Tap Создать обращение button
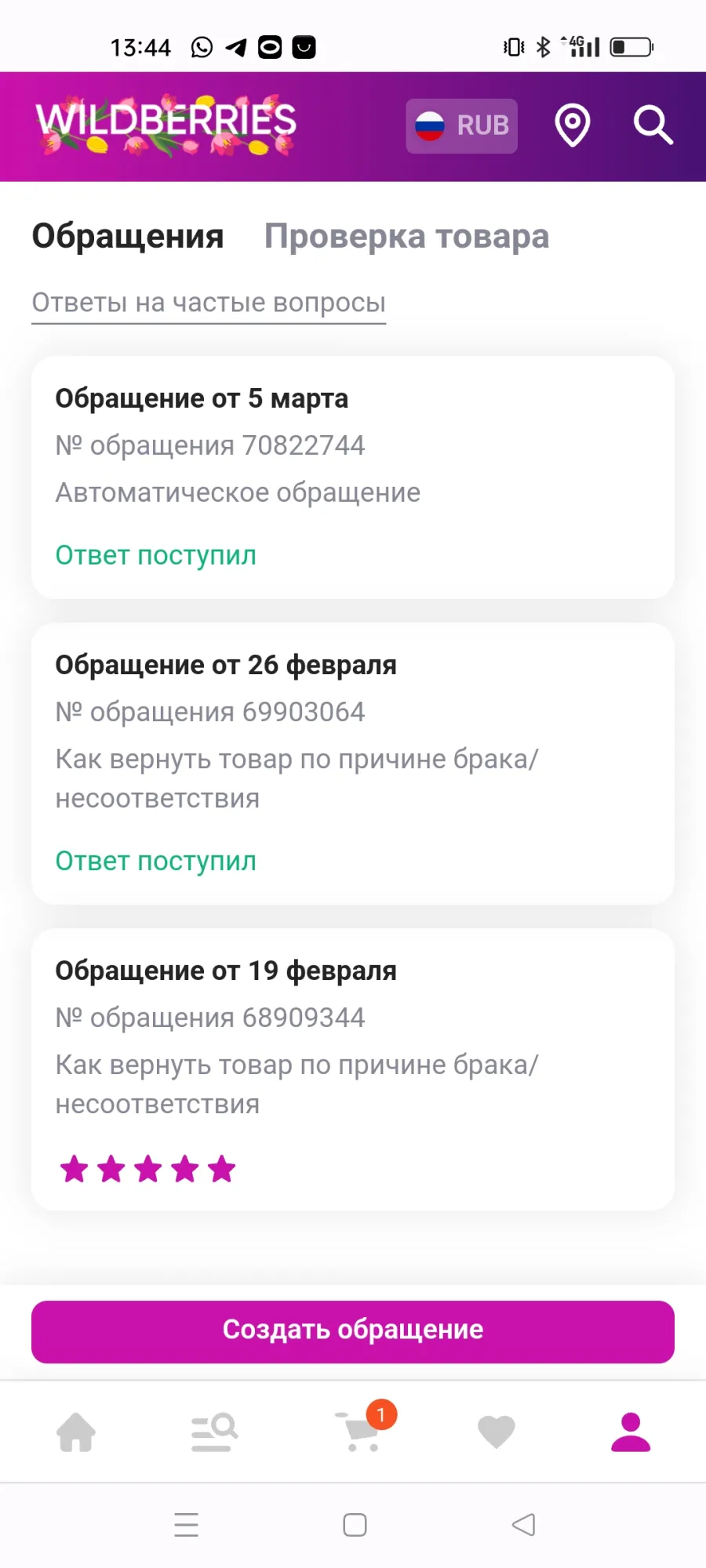This screenshot has height=1568, width=706. tap(353, 1331)
